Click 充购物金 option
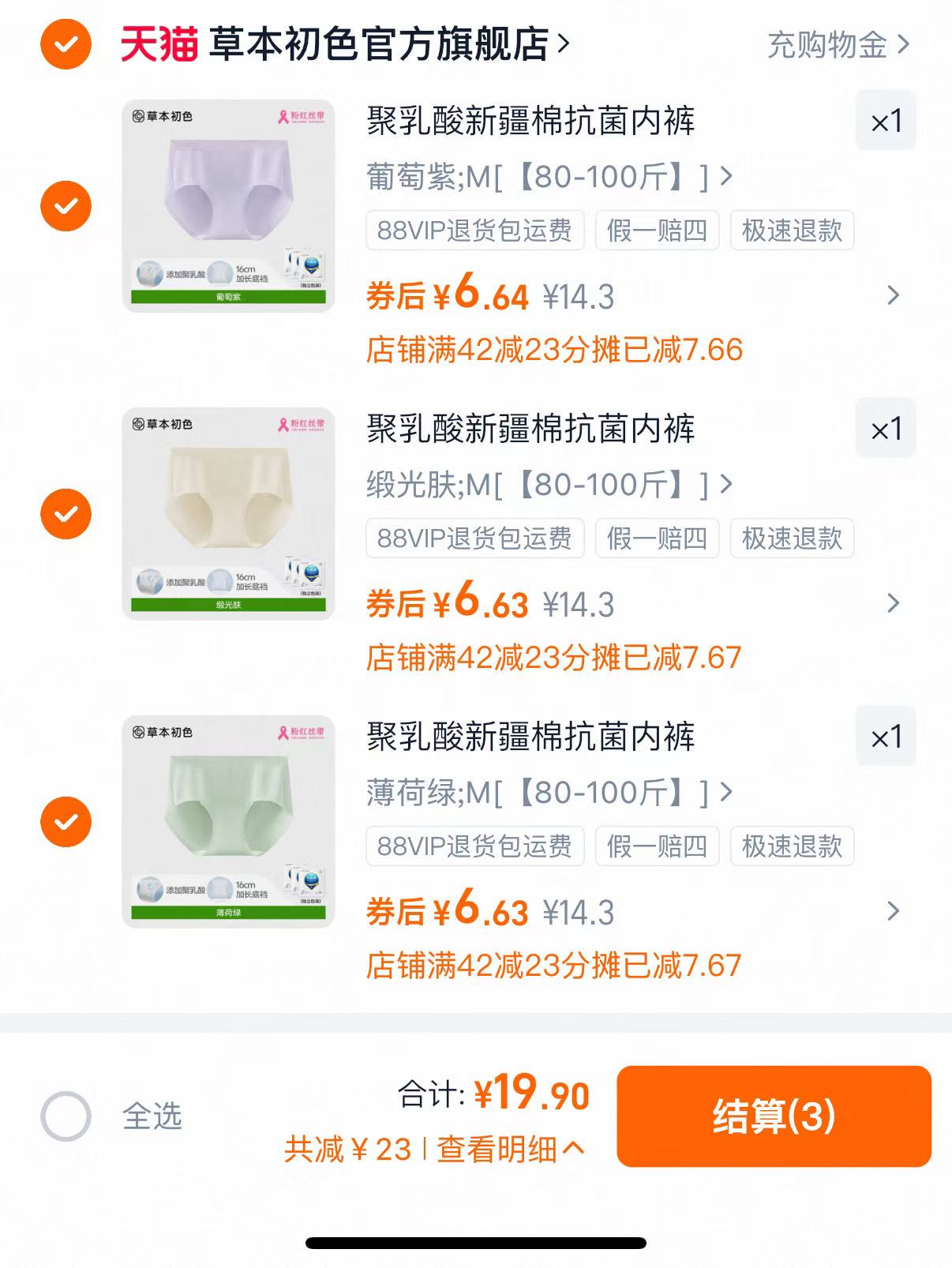This screenshot has height=1268, width=952. 826,46
